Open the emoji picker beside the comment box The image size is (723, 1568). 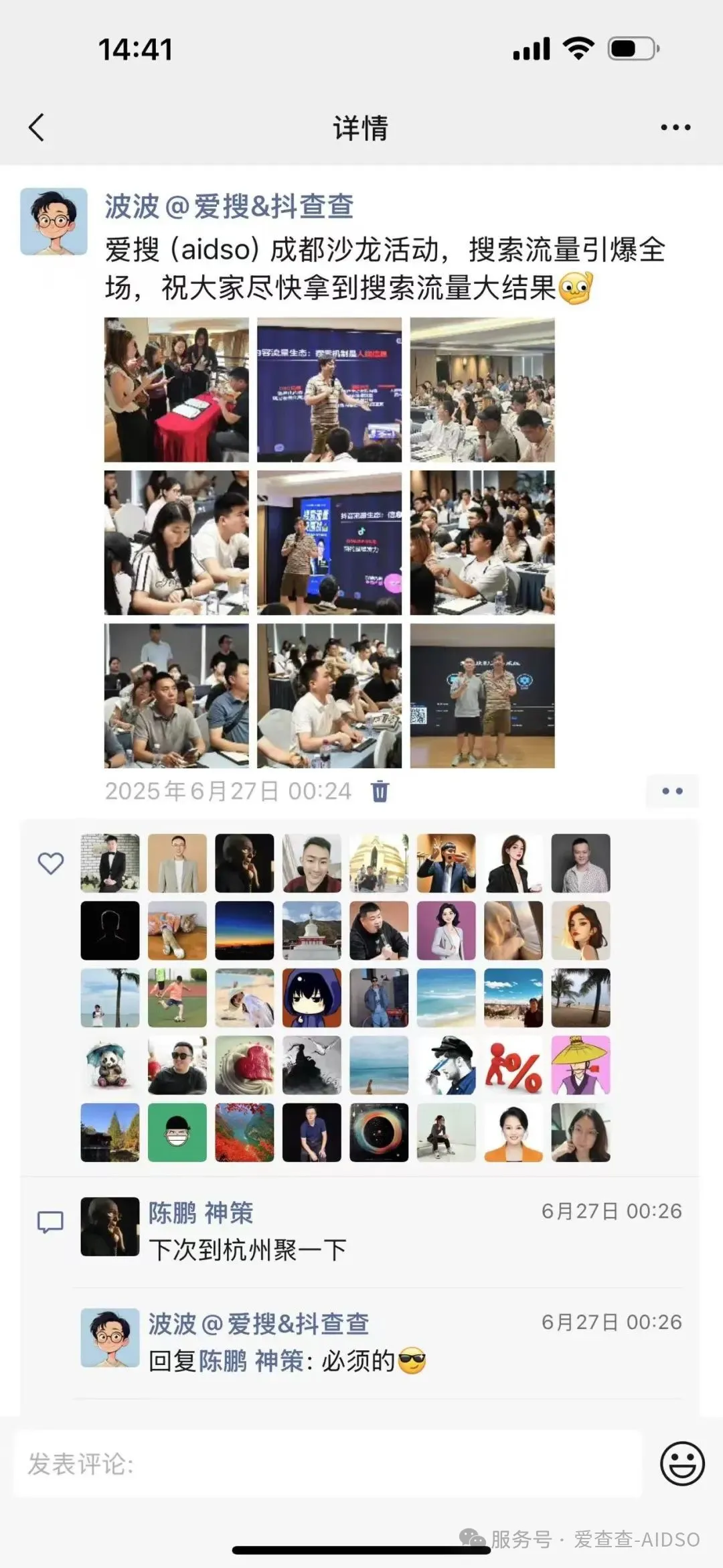coord(681,1464)
